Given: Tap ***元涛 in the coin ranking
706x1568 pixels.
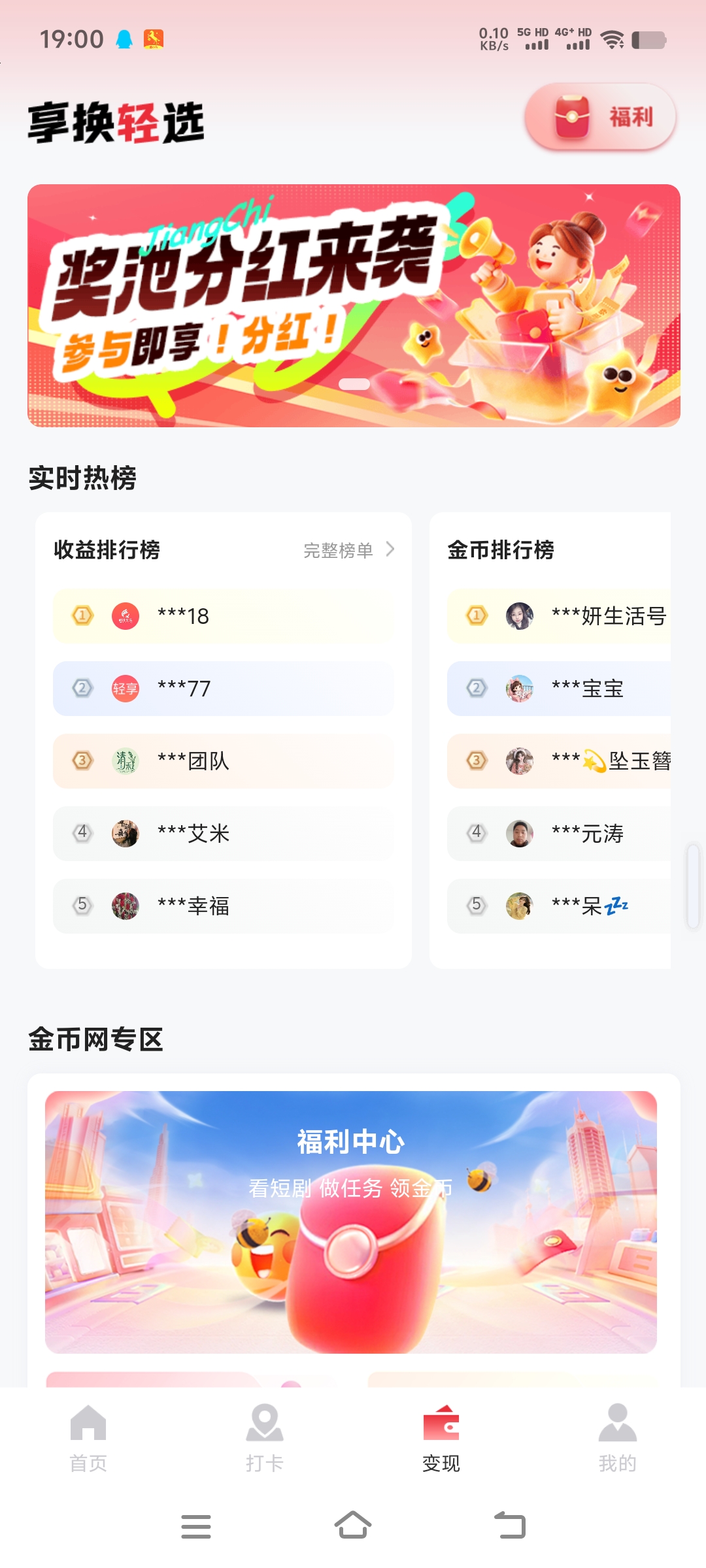Looking at the screenshot, I should tap(559, 834).
